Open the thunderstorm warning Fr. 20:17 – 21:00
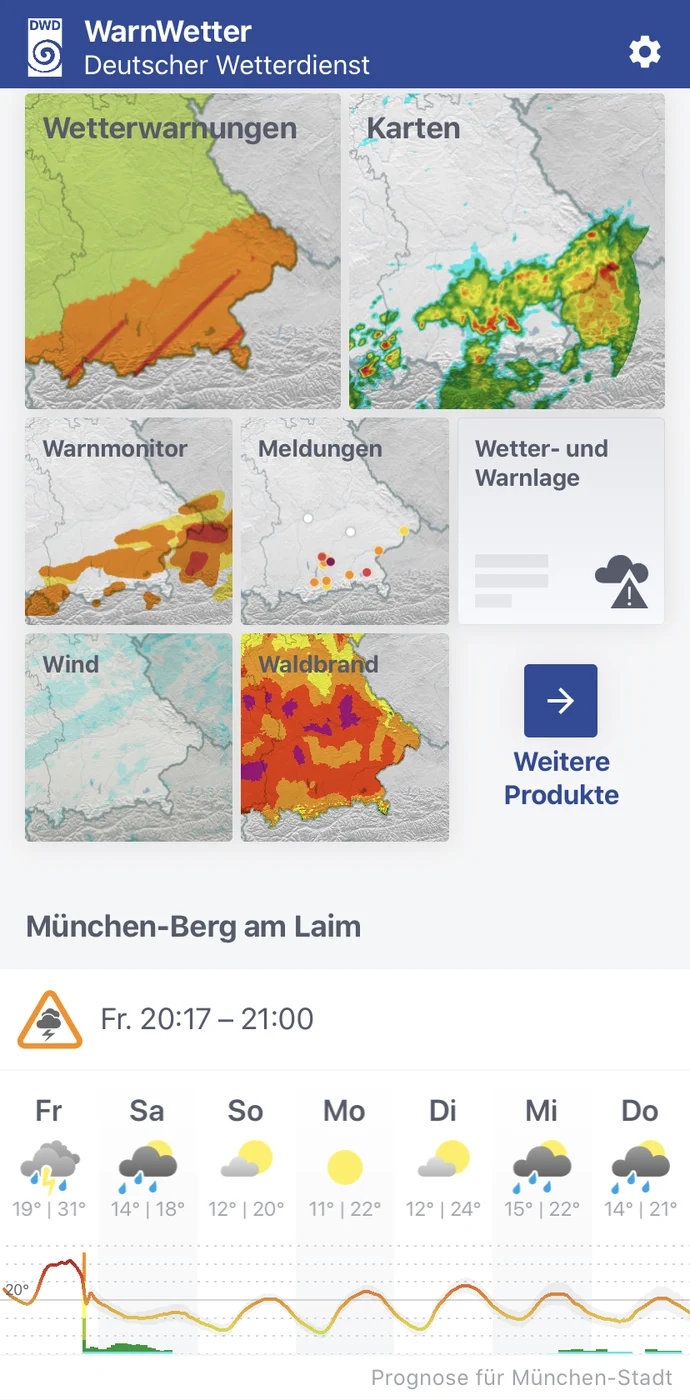The image size is (690, 1400). pos(345,1019)
